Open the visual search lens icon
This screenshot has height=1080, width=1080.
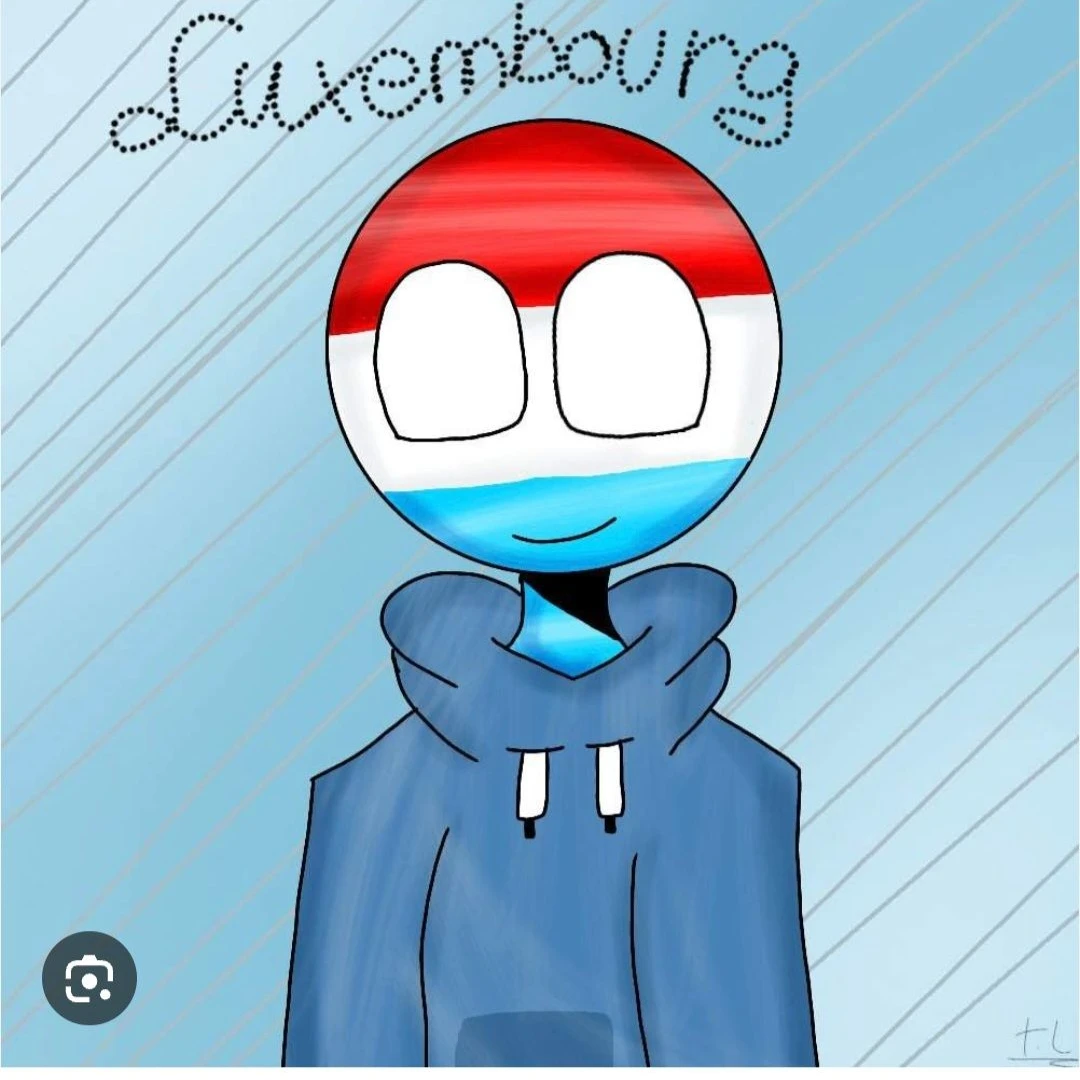point(89,979)
